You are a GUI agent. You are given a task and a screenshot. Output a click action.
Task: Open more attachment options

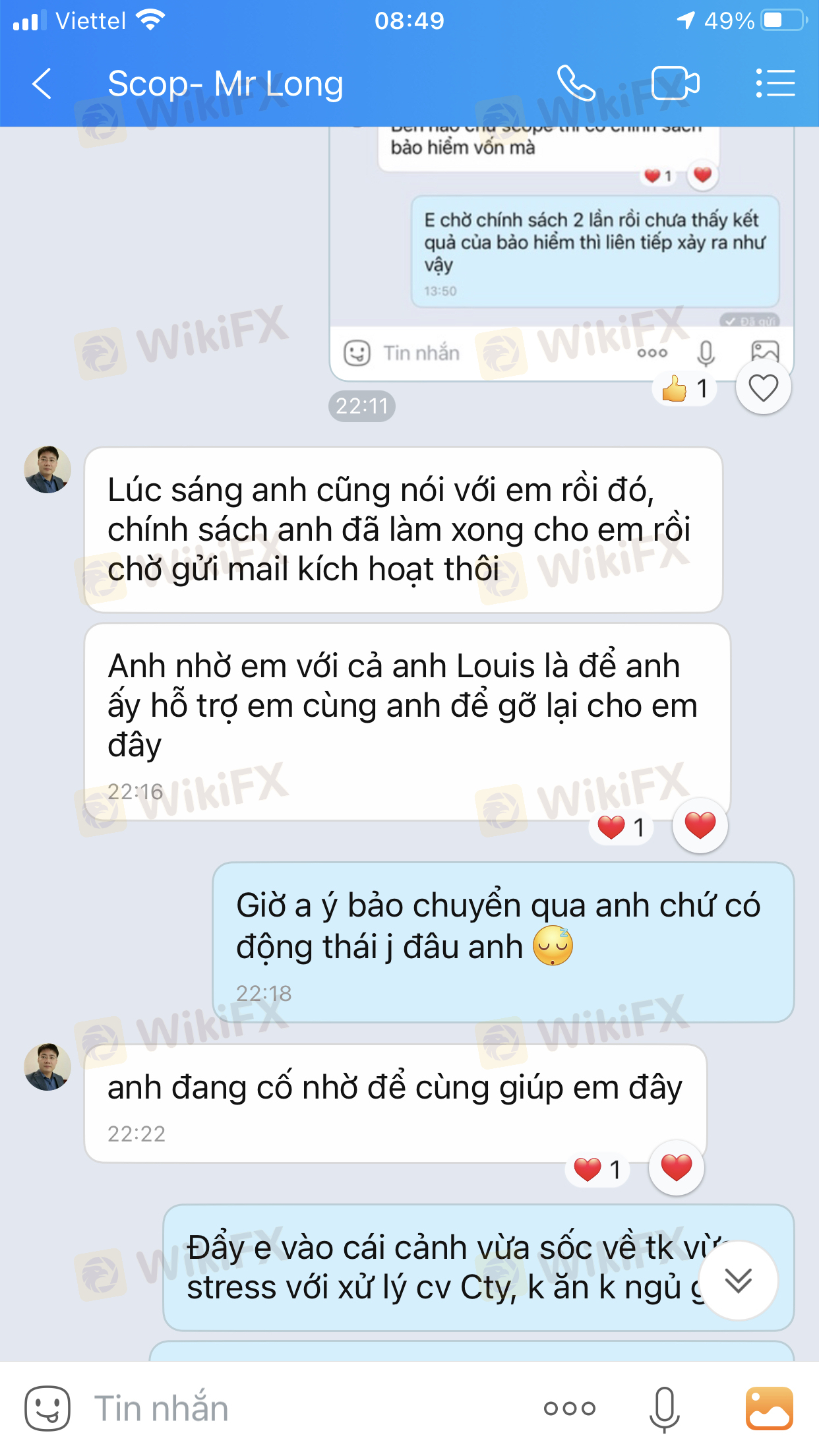pos(569,1408)
